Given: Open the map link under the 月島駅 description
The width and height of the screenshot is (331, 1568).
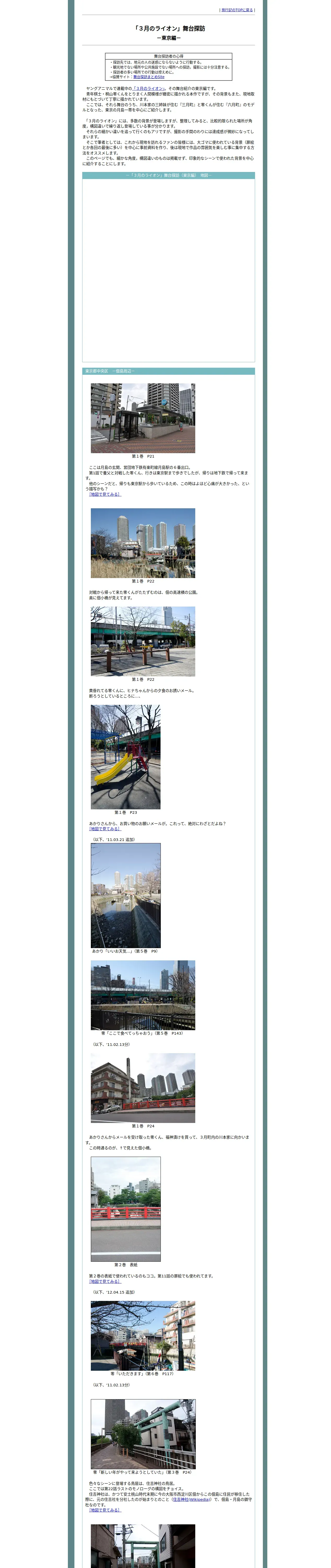Looking at the screenshot, I should 105,494.
